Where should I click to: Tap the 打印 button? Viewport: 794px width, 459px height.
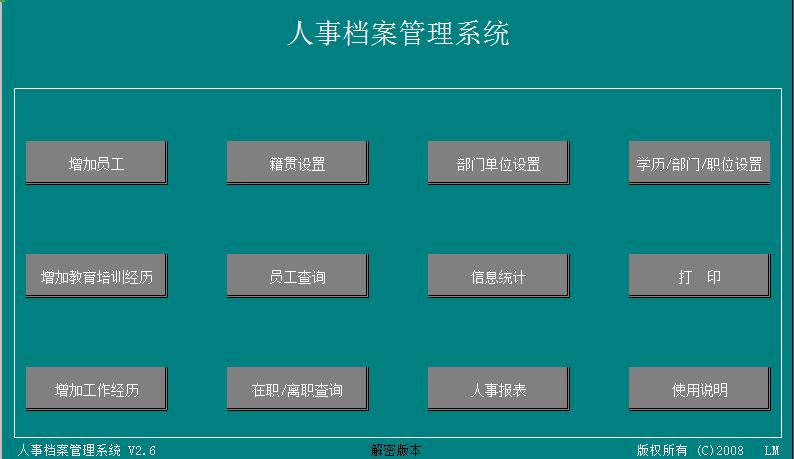(699, 276)
